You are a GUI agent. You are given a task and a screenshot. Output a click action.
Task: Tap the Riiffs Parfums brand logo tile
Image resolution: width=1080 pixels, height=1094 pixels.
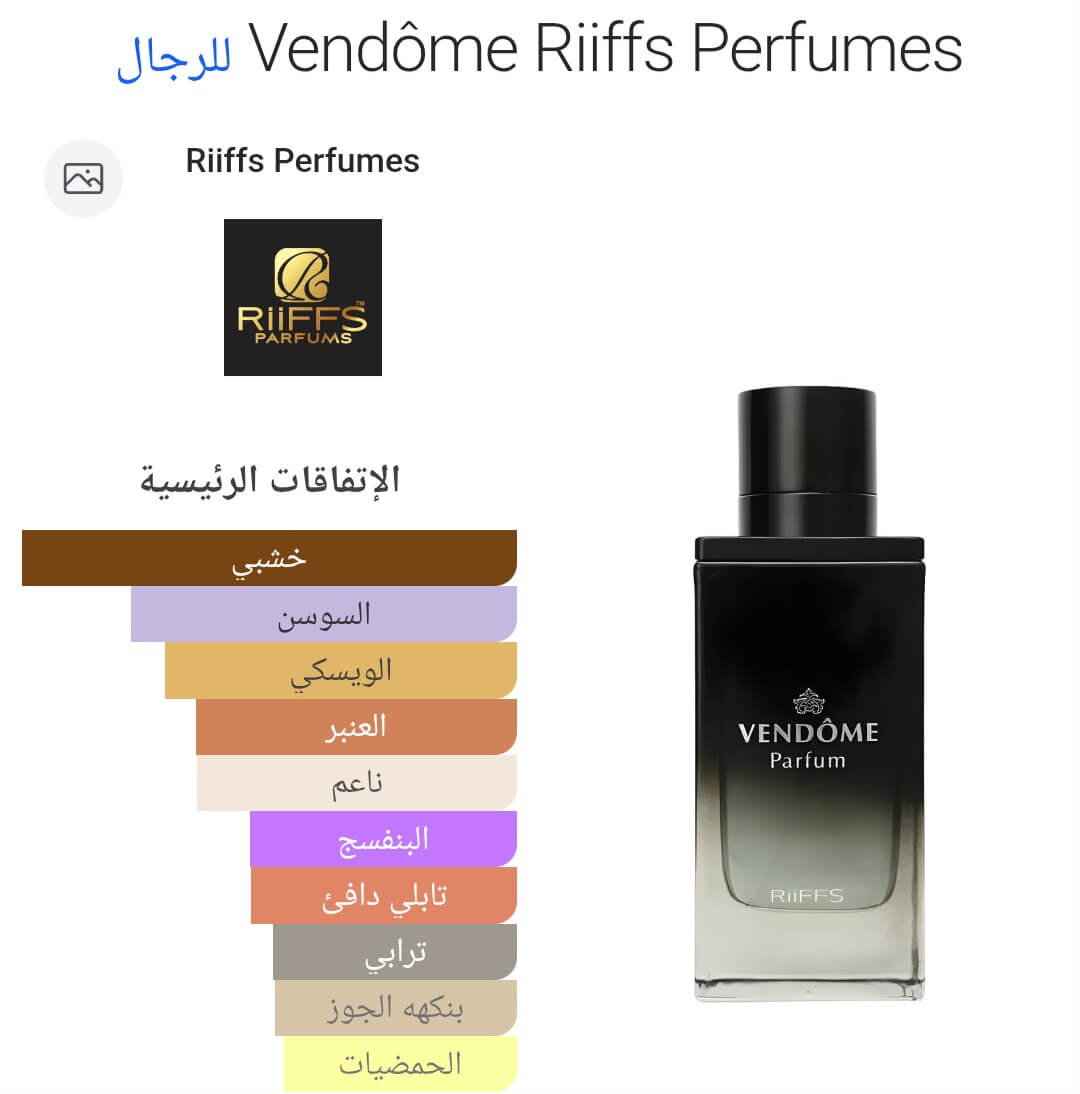(302, 297)
